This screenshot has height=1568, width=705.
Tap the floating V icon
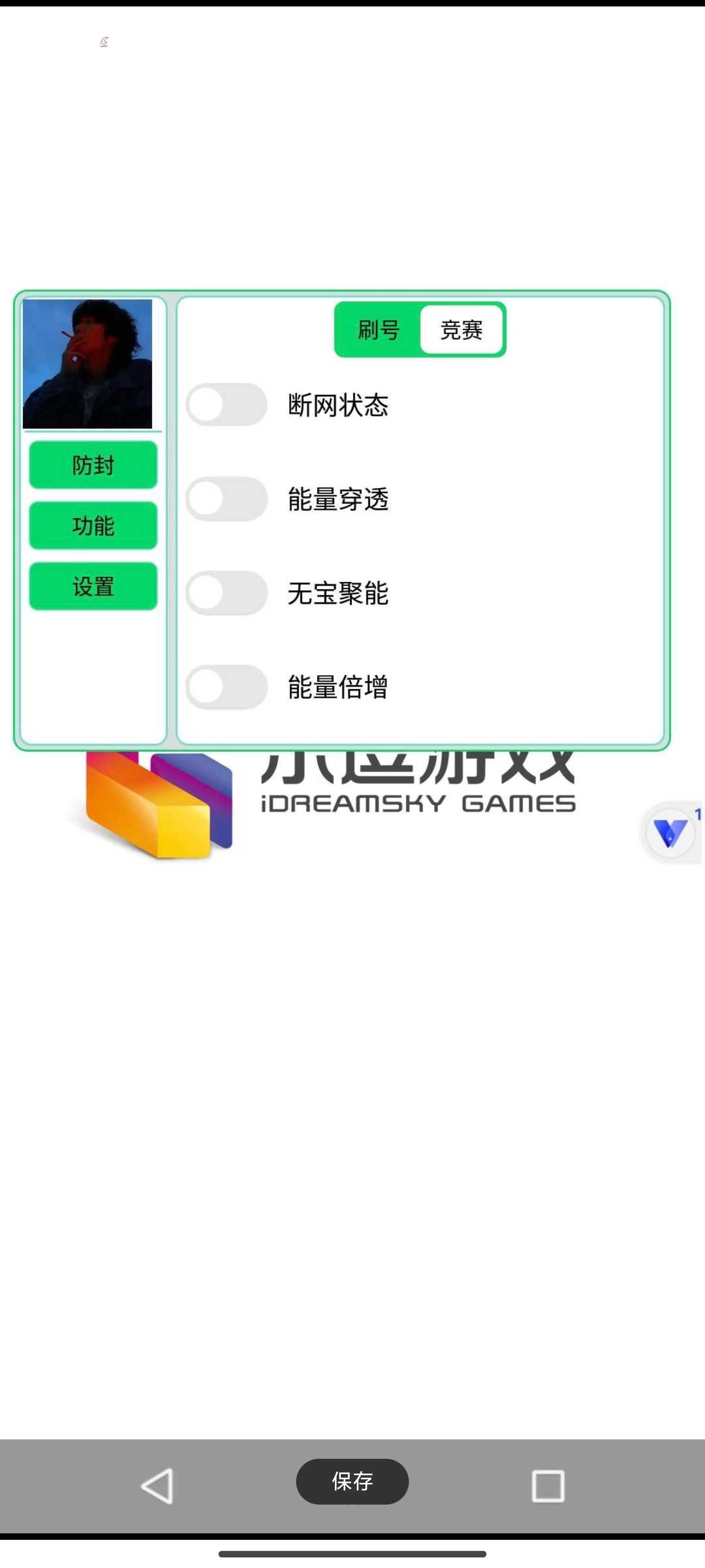[x=670, y=832]
